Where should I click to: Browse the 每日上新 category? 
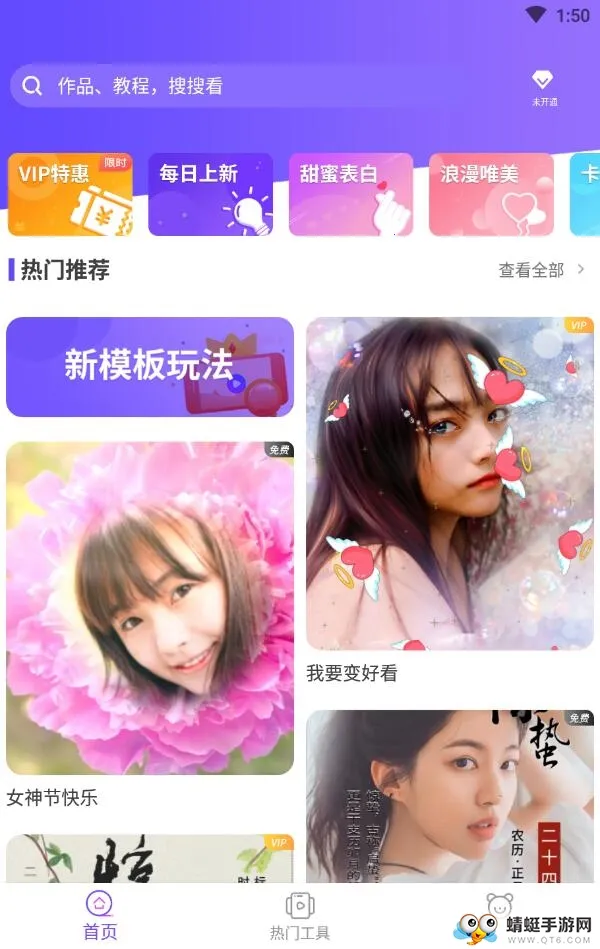[x=210, y=194]
